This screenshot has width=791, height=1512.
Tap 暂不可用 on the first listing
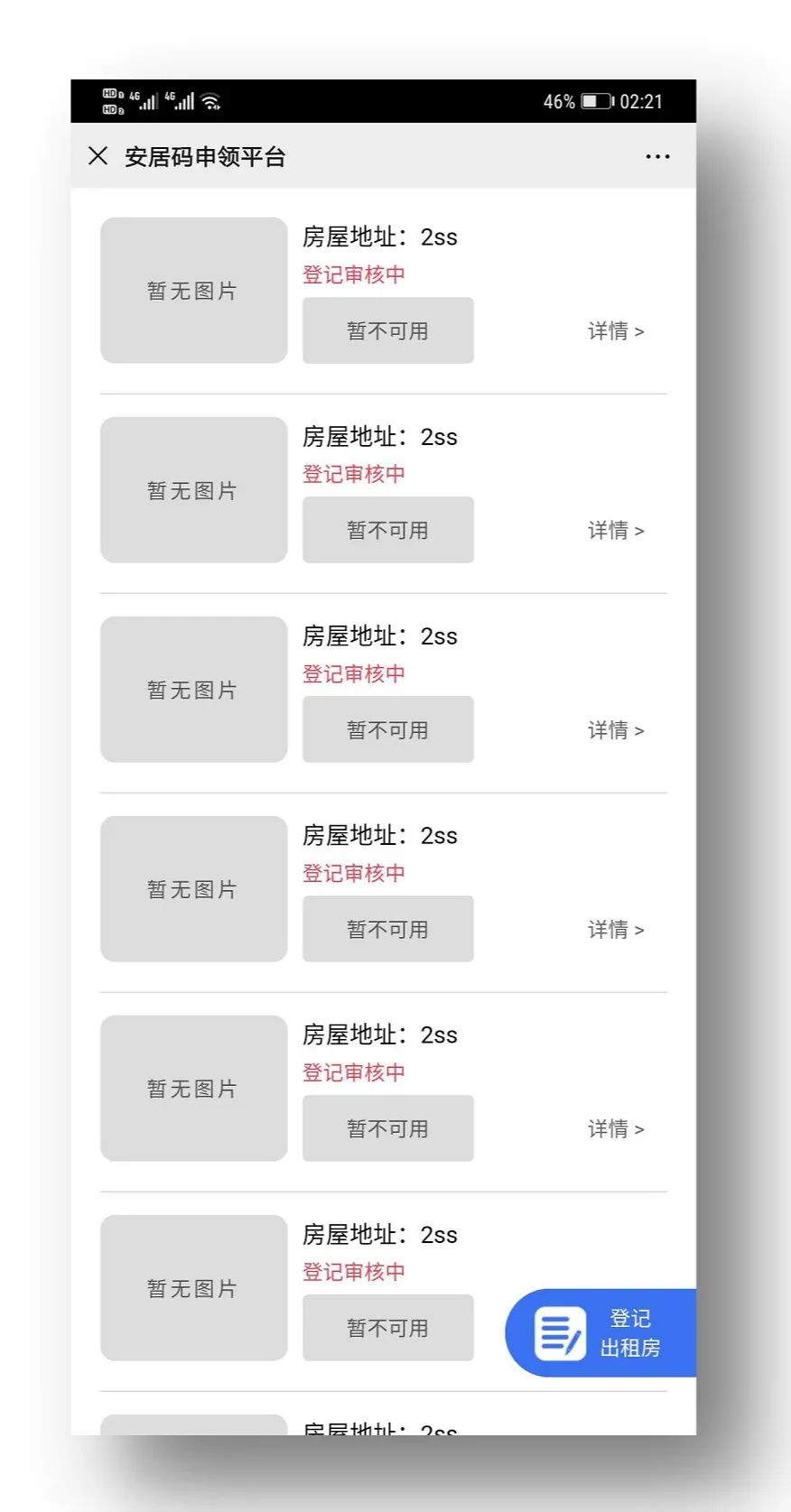387,329
